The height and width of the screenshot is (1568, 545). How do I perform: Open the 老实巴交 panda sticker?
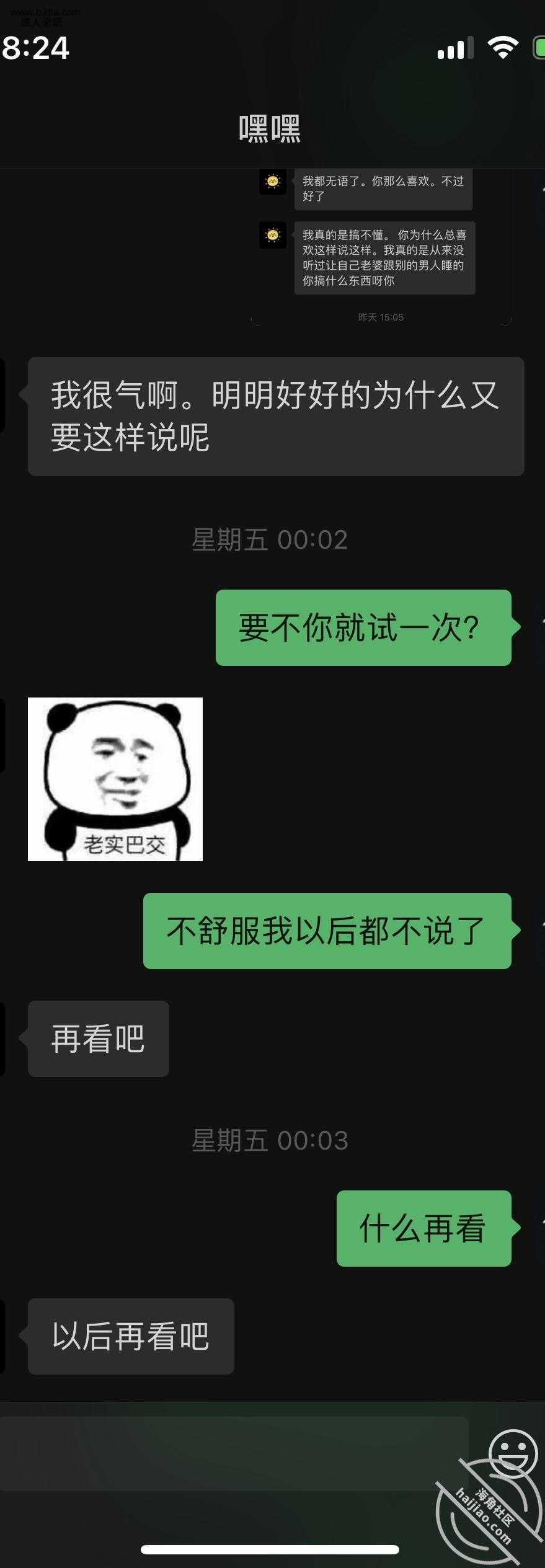[115, 779]
